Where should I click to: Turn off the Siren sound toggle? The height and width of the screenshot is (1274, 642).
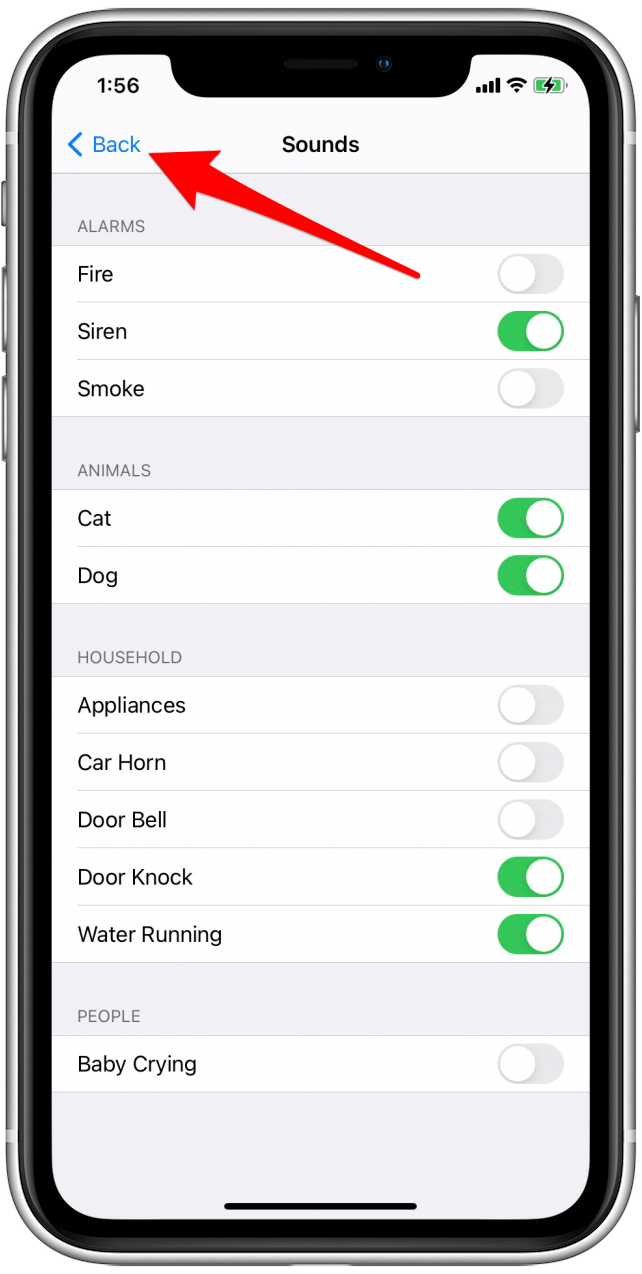(530, 331)
